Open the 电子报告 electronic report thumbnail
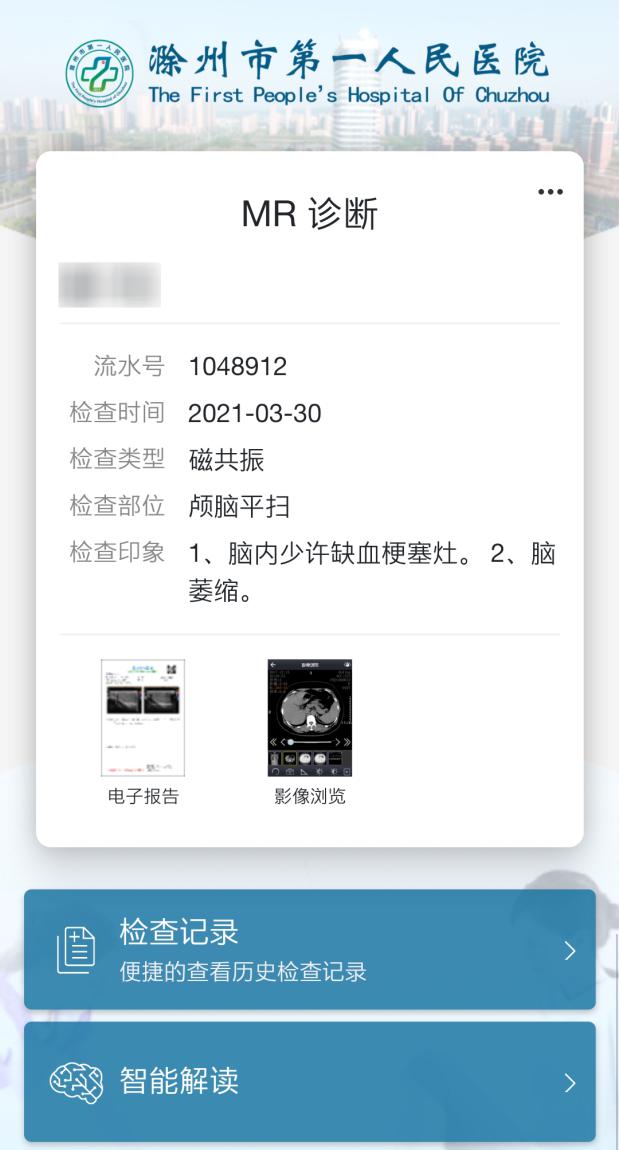The width and height of the screenshot is (619, 1150). (143, 718)
